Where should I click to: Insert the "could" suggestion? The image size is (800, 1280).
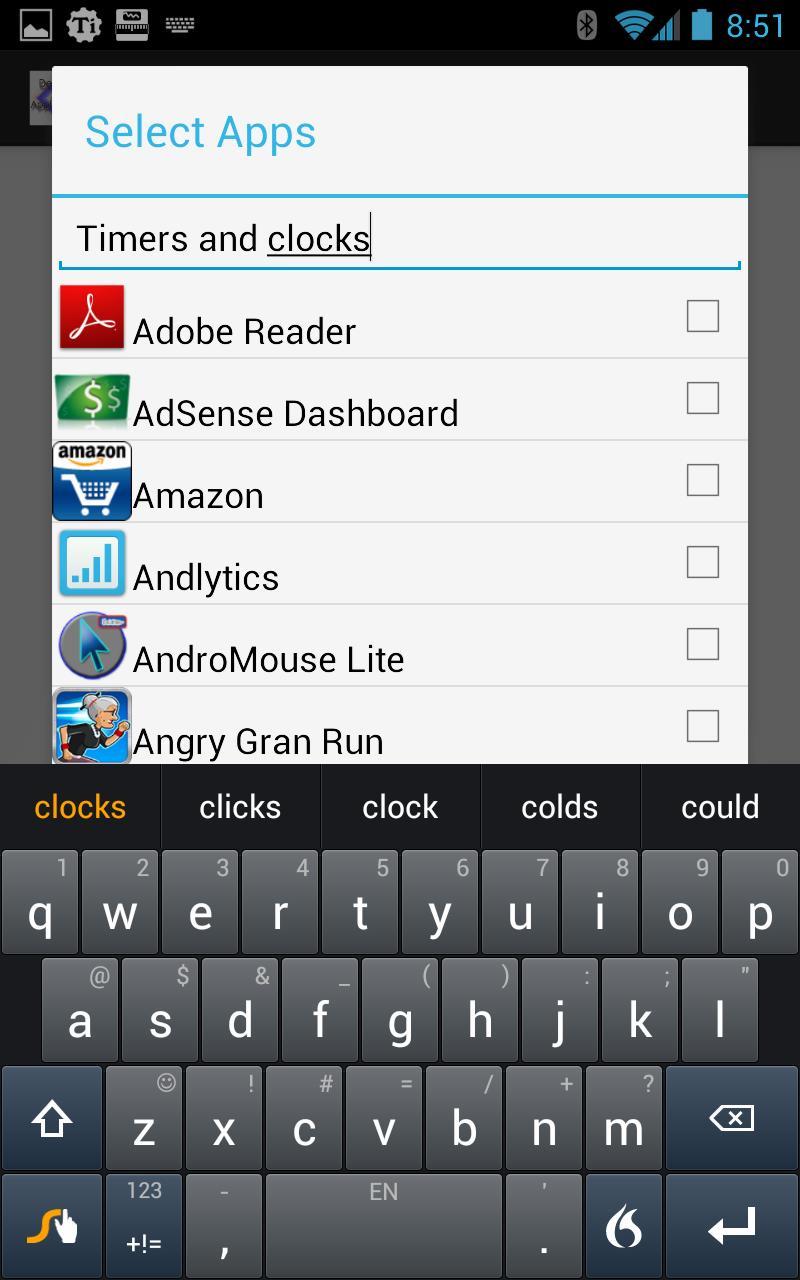tap(720, 807)
